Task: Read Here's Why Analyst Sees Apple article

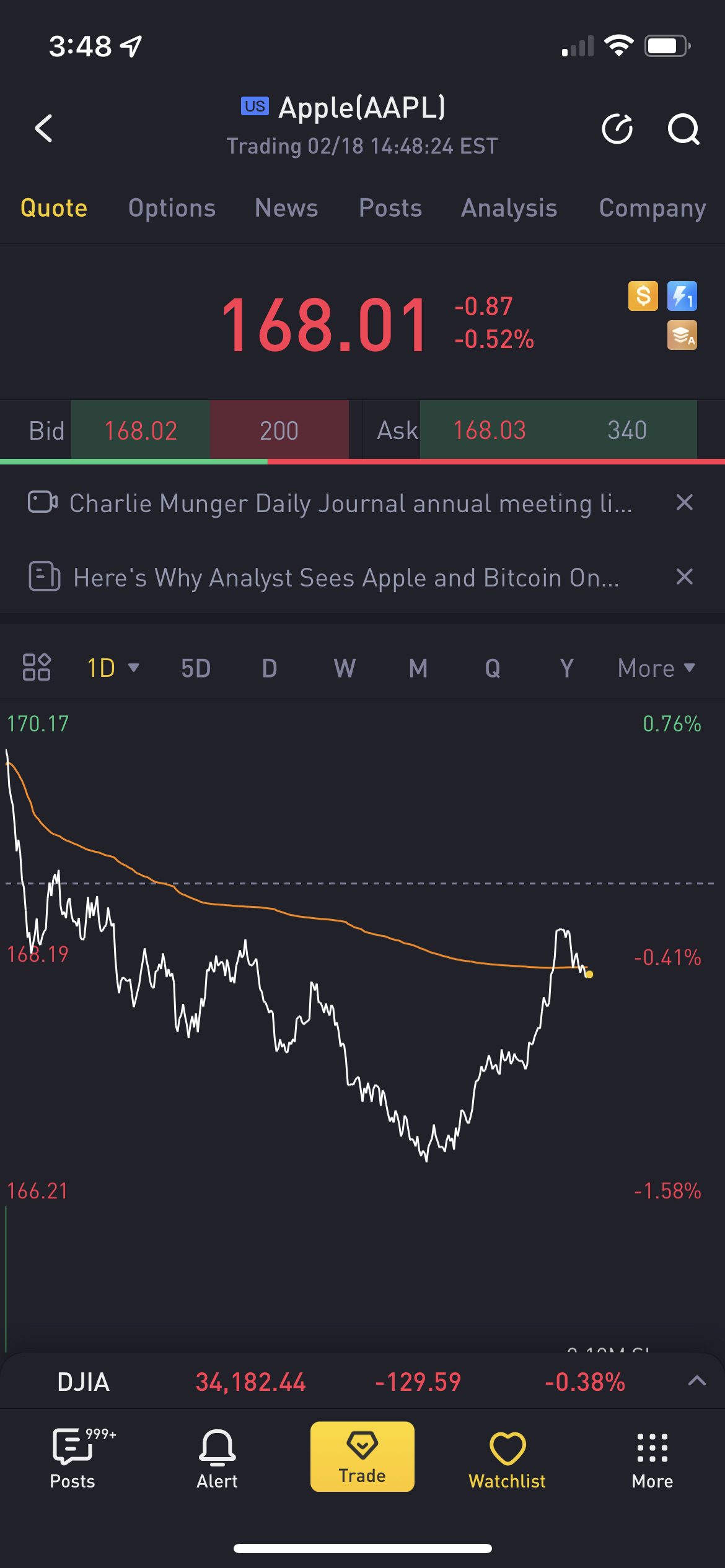Action: coord(346,577)
